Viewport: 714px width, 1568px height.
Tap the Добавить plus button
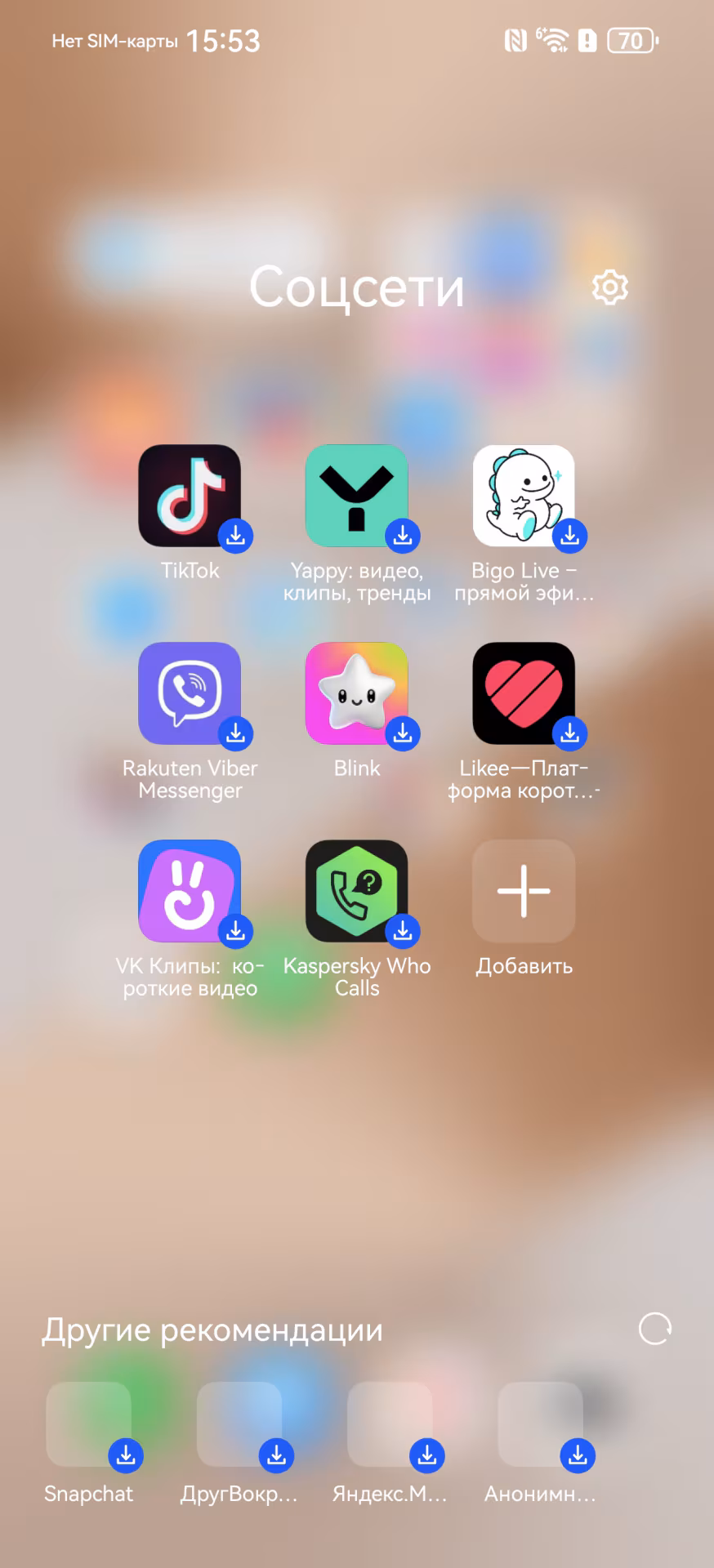524,891
